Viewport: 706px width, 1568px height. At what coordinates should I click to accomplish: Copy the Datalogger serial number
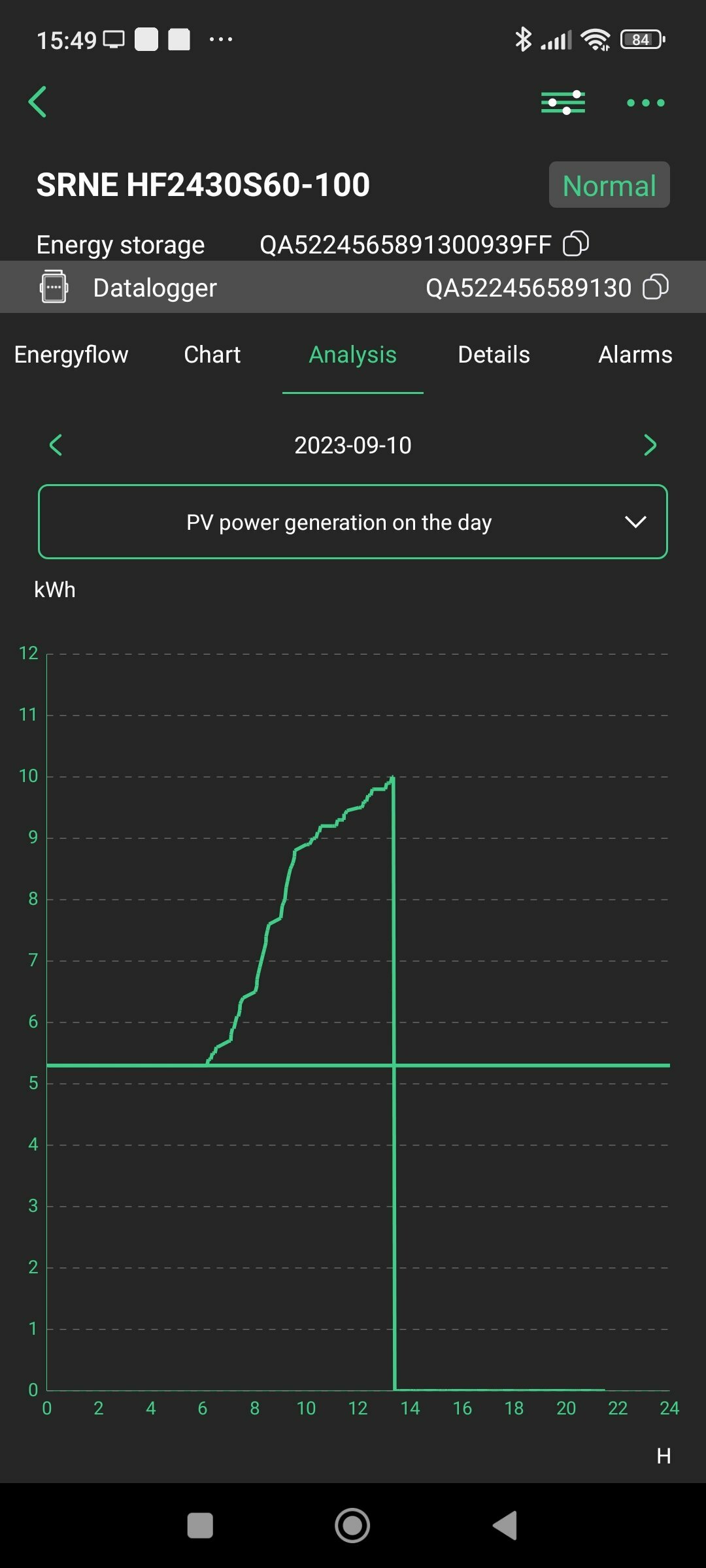pyautogui.click(x=656, y=287)
